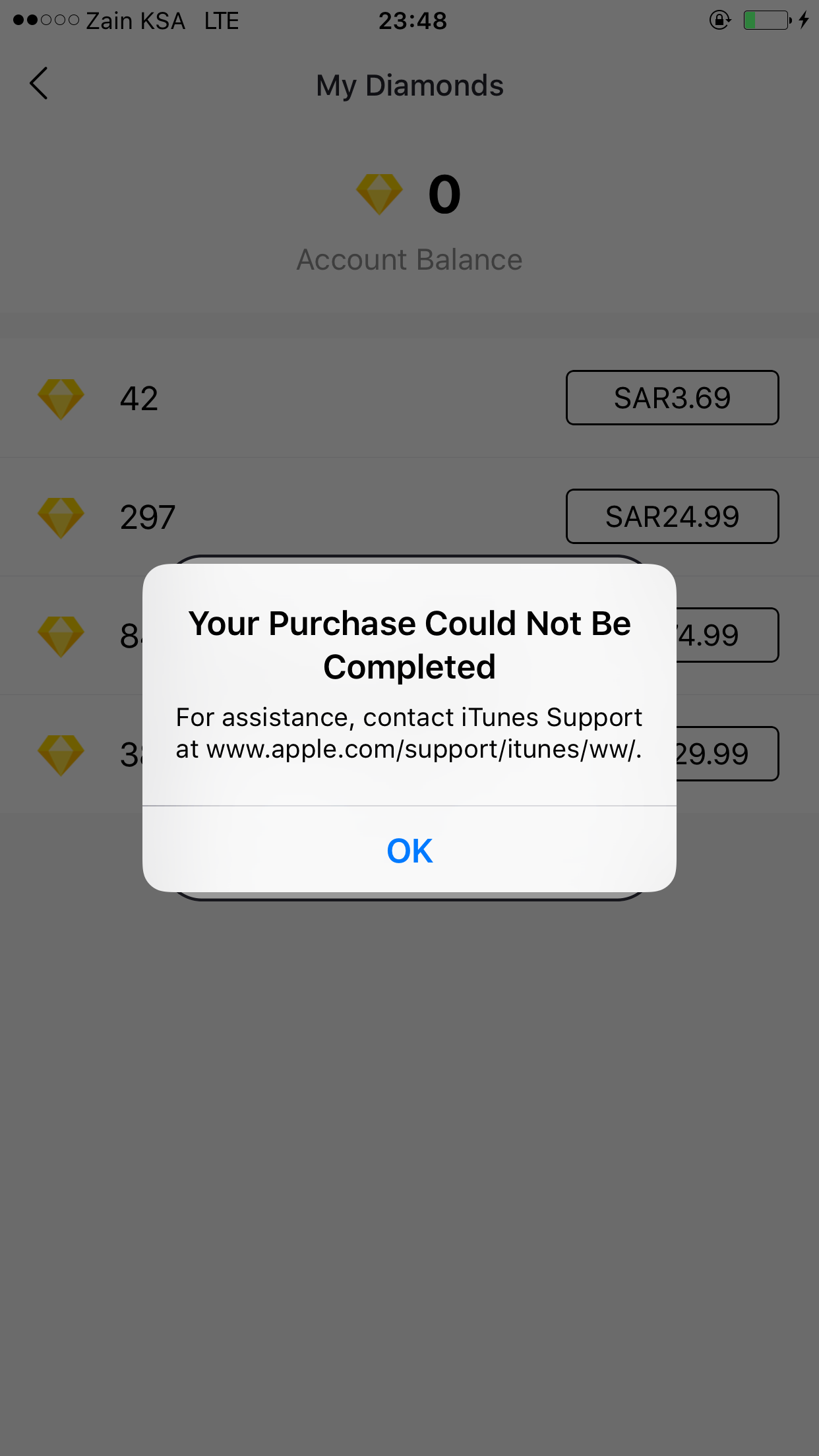
Task: Dismiss the purchase error with OK
Action: coord(409,850)
